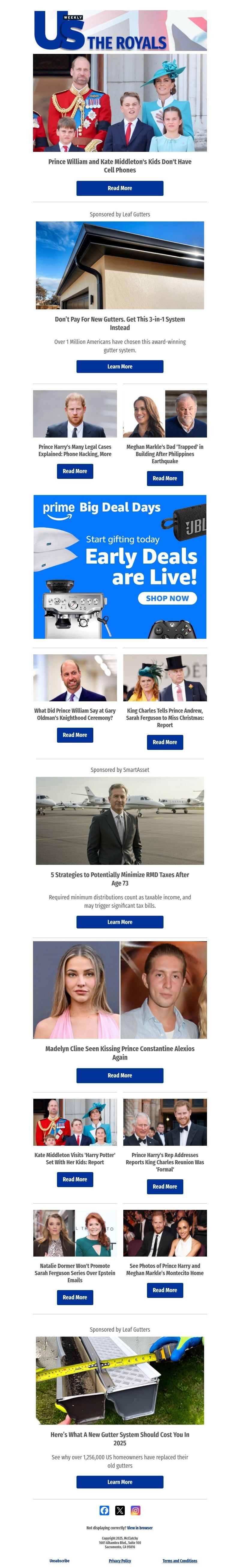Learn more about 2025 gutter system costs
The image size is (240, 1568).
click(119, 1482)
